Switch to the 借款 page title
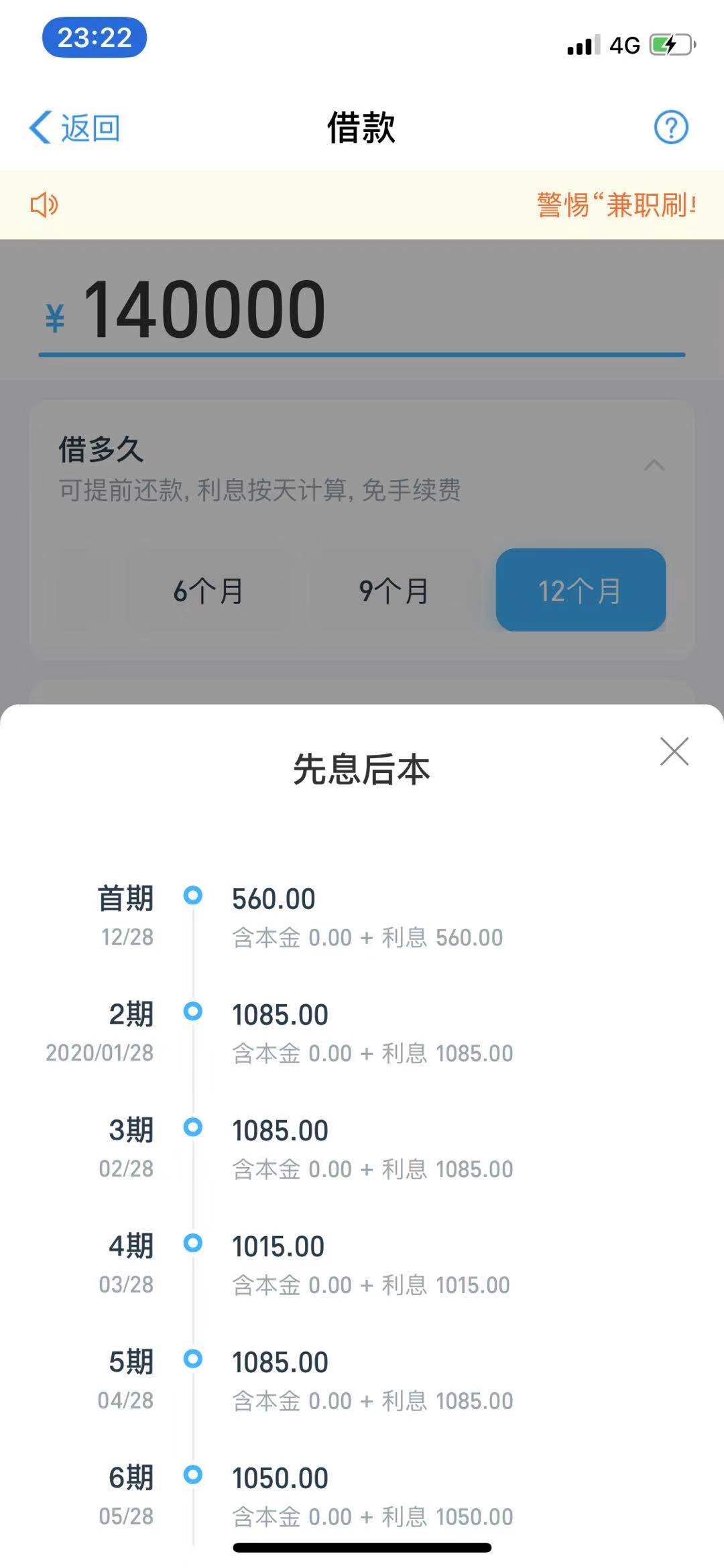 point(362,129)
